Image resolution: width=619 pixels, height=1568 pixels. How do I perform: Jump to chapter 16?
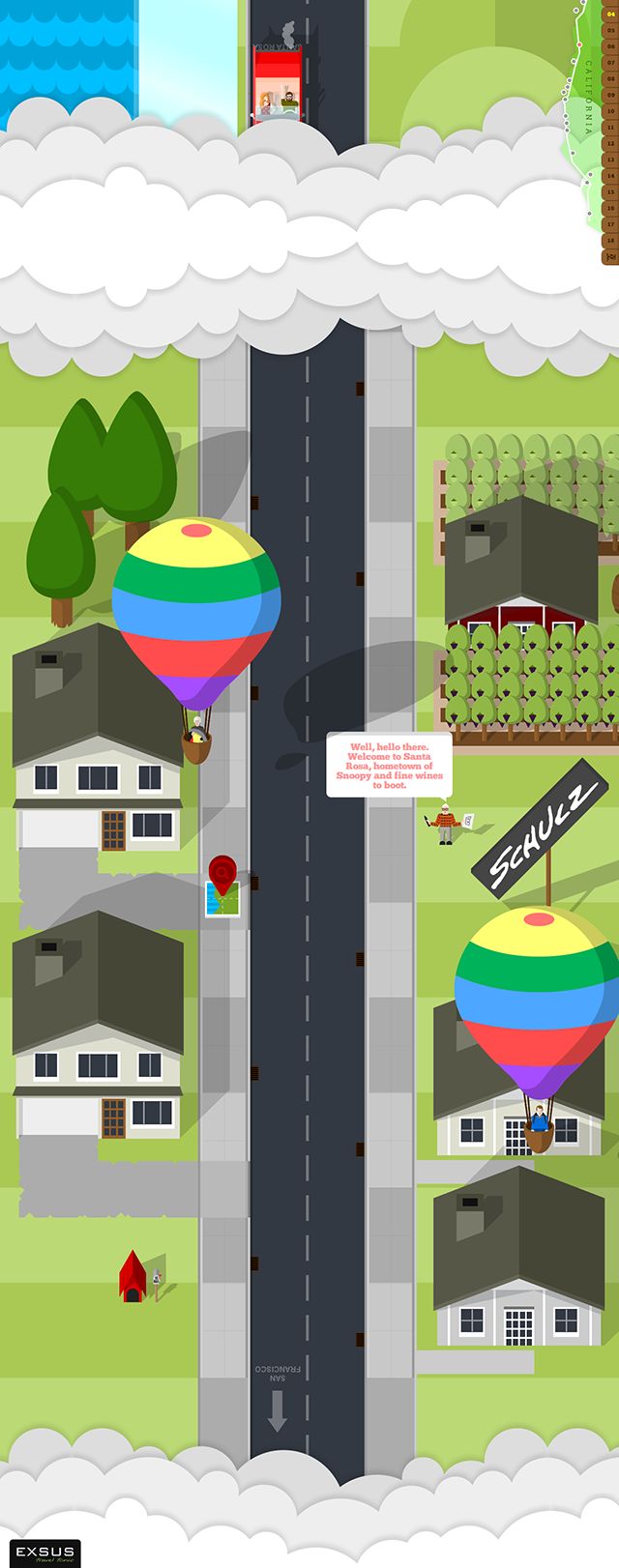click(x=611, y=208)
